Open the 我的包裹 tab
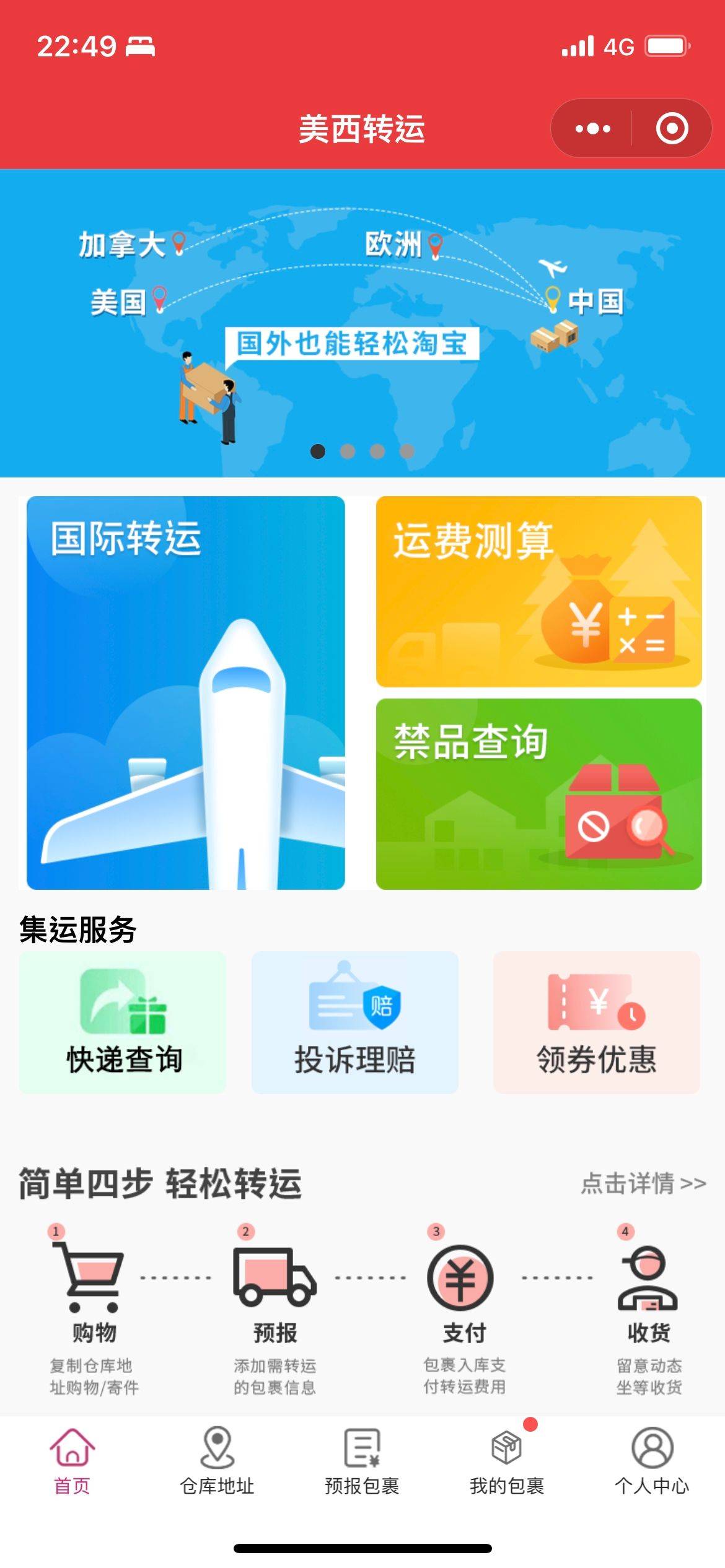 [507, 1460]
